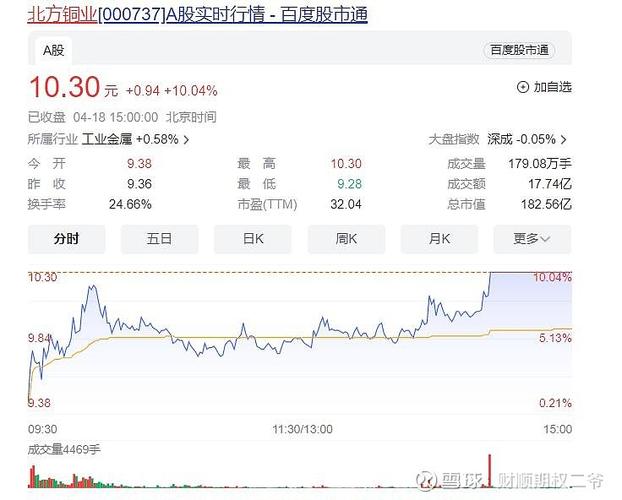This screenshot has height=500, width=622.
Task: Select the A股 tab
Action: (53, 49)
